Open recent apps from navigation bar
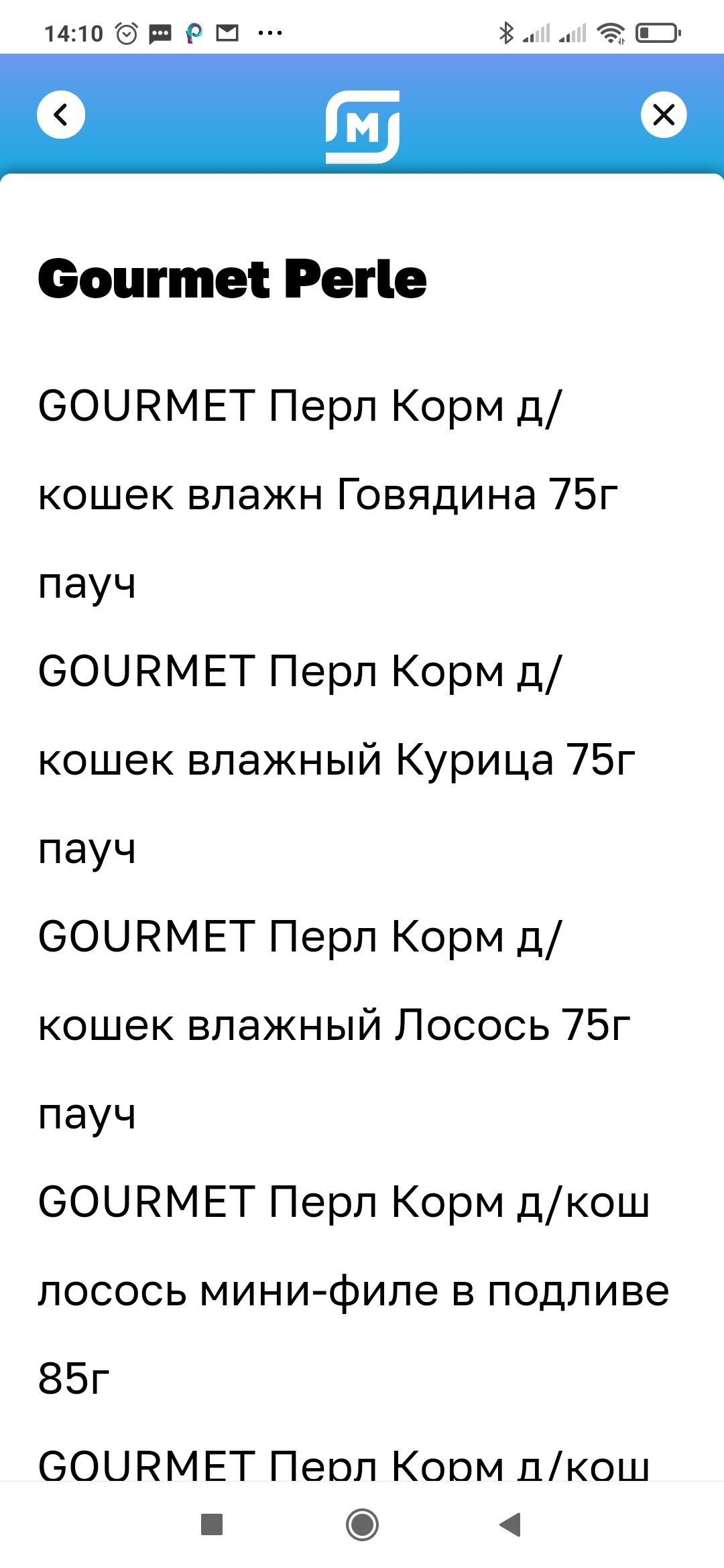The image size is (724, 1568). tap(212, 1524)
